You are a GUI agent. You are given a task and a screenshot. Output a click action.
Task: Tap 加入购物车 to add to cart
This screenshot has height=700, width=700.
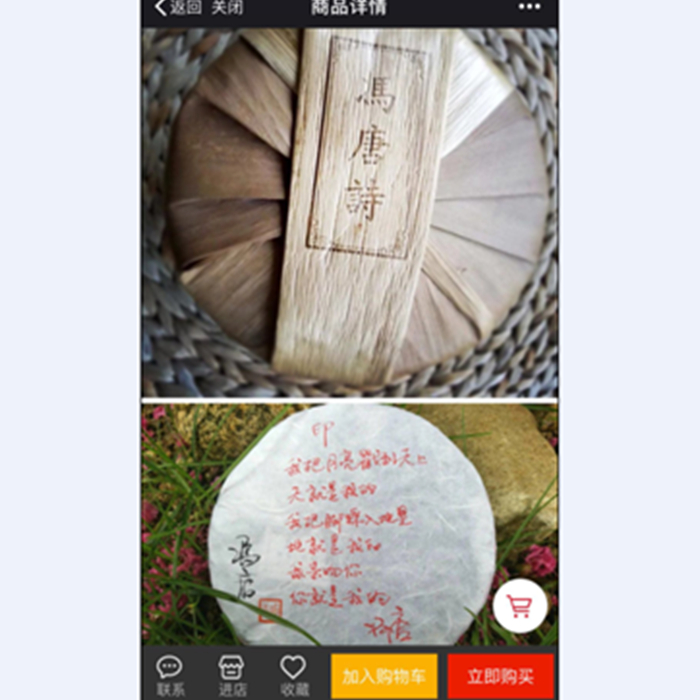(384, 676)
